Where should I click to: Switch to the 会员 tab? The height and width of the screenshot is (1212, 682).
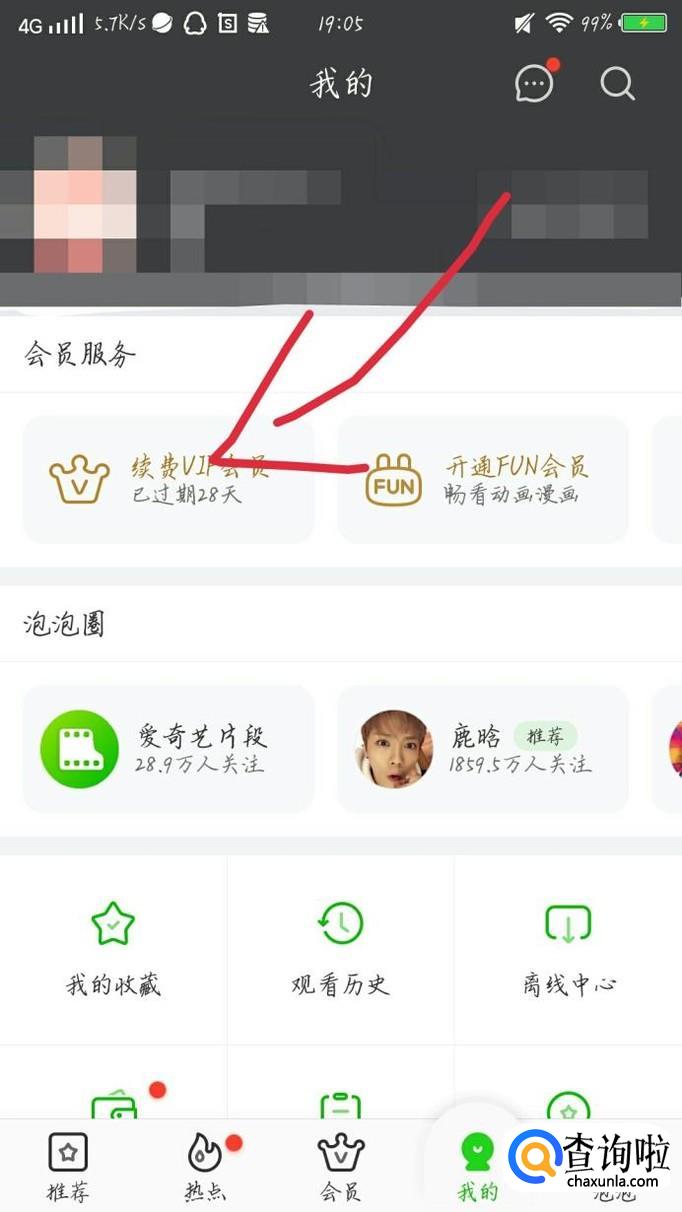(341, 1166)
